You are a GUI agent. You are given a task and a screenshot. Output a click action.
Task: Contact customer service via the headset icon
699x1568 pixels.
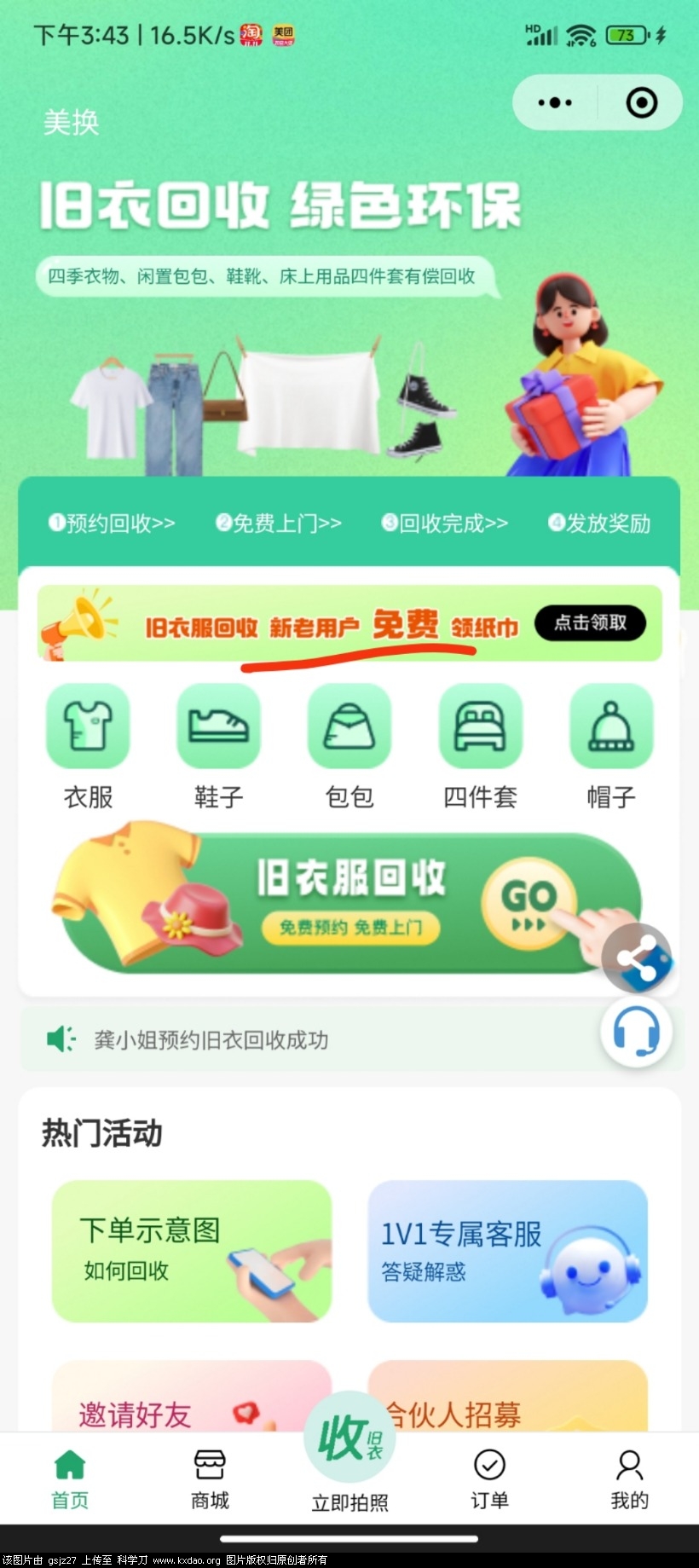[636, 1032]
